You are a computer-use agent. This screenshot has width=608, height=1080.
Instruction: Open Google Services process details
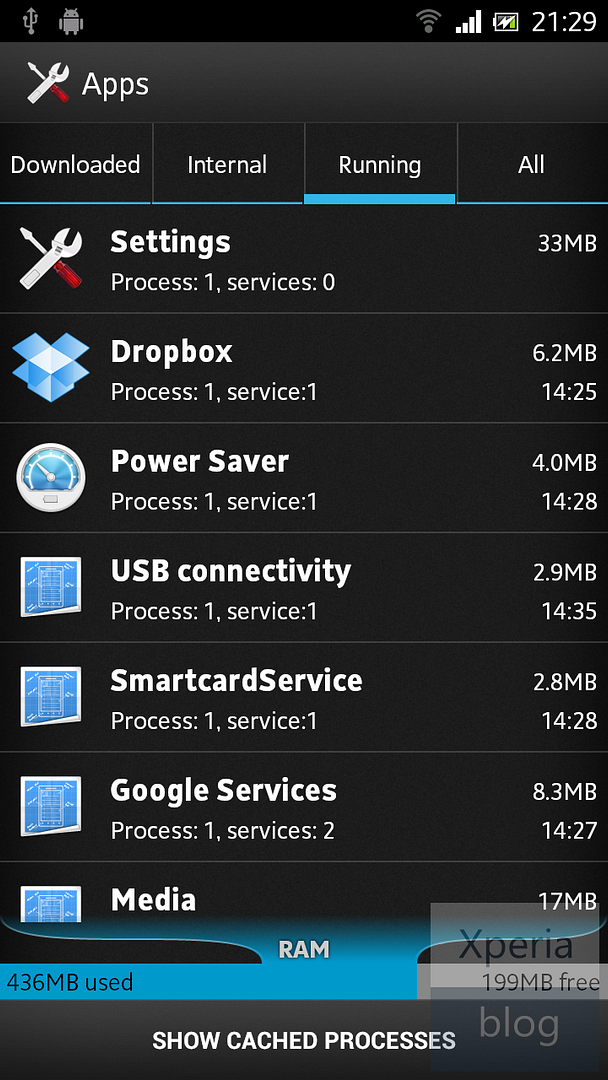pos(304,807)
